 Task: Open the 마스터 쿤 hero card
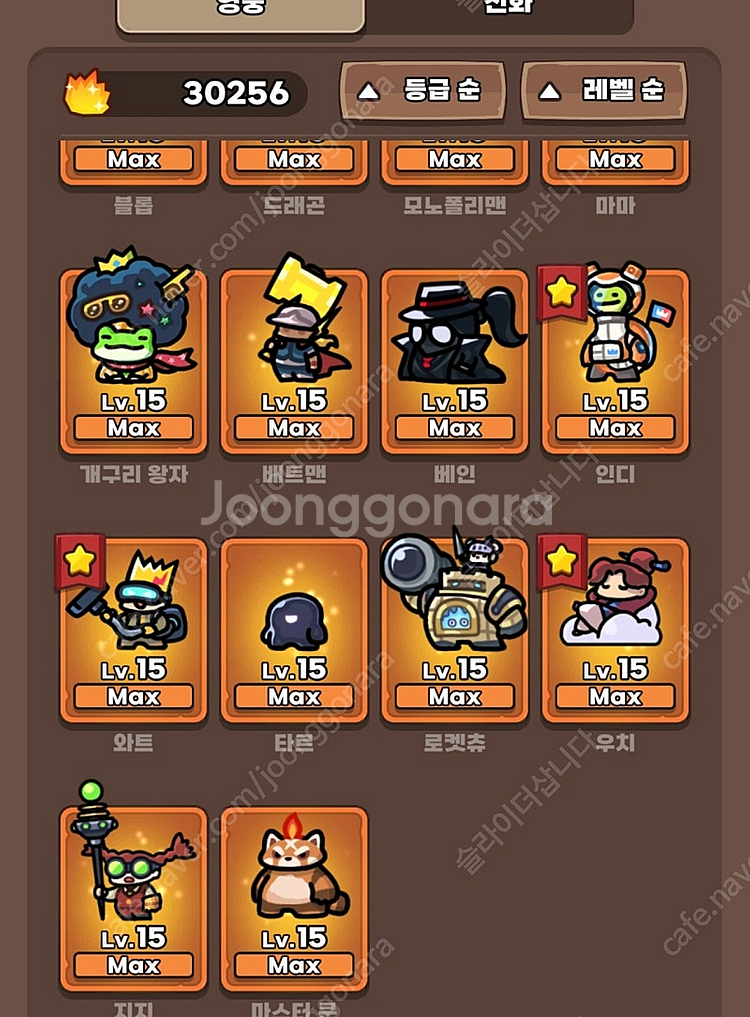click(x=294, y=898)
